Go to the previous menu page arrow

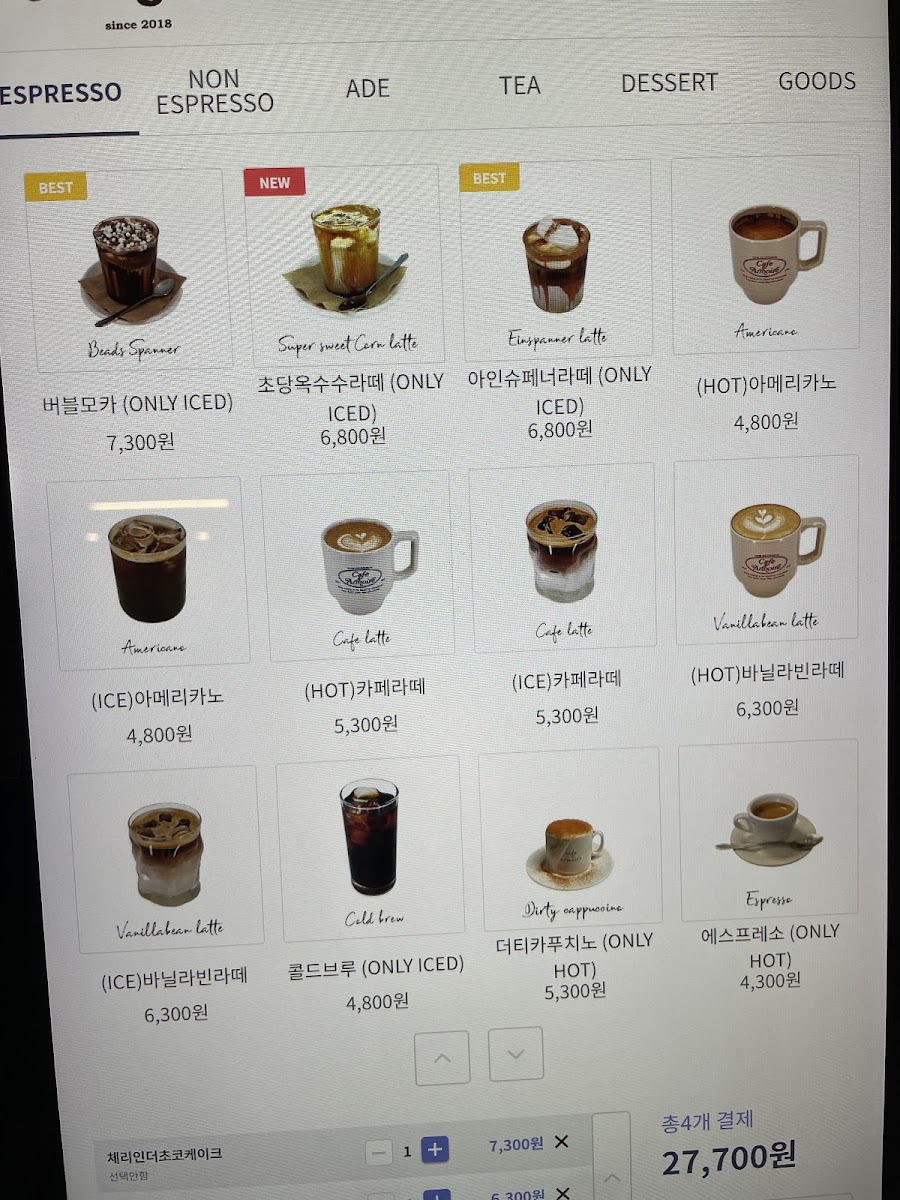(442, 1057)
